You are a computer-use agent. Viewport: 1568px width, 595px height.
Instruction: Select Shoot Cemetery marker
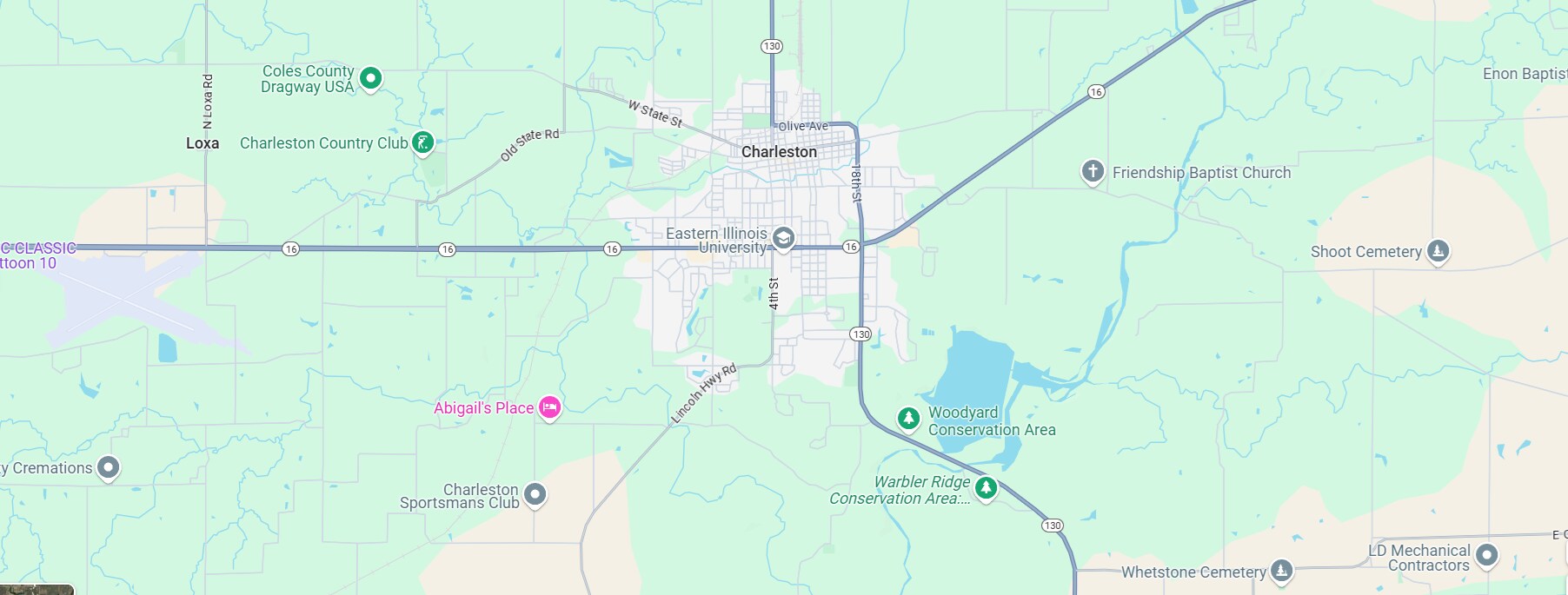coord(1438,251)
